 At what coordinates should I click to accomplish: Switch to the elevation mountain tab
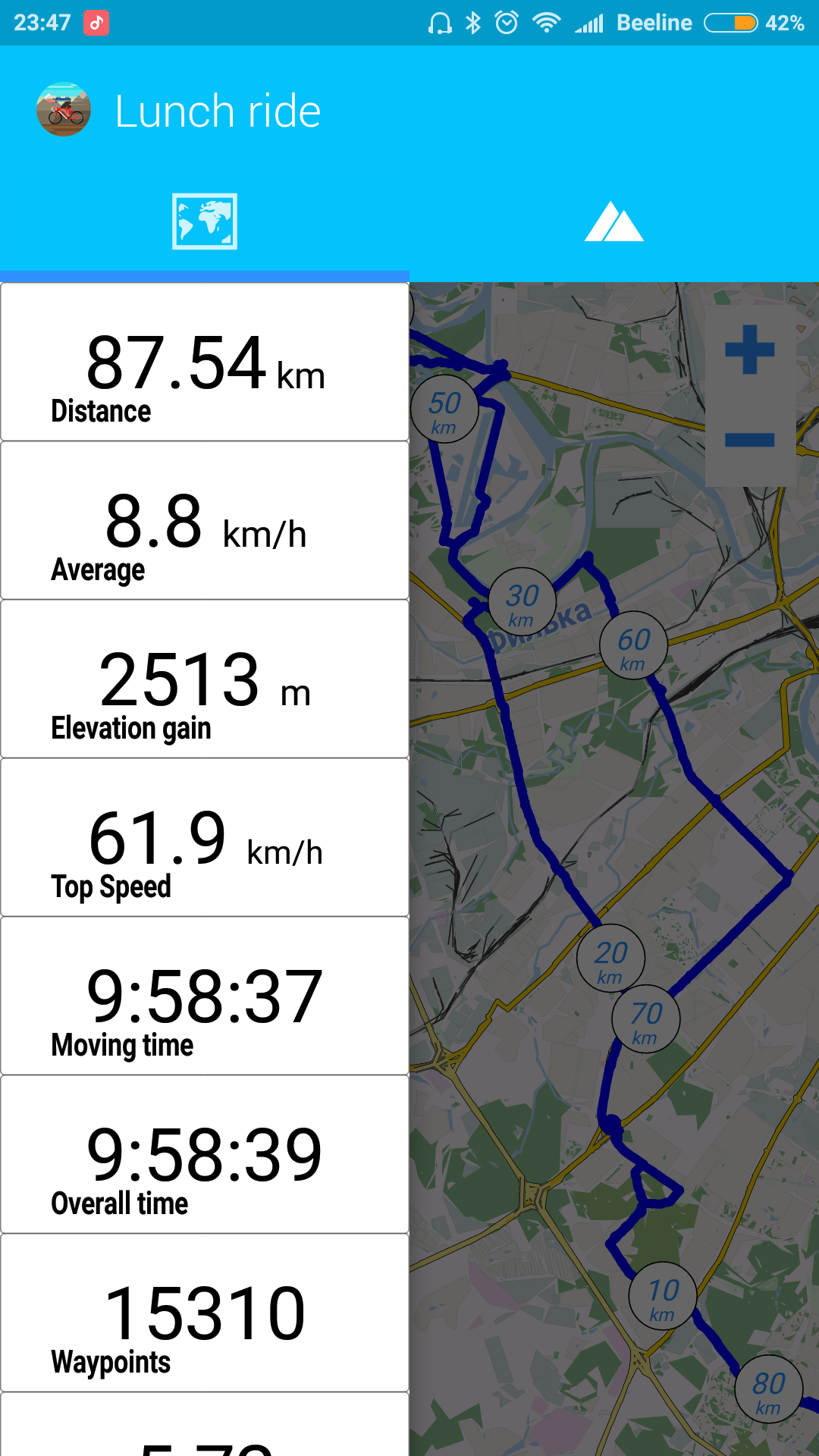point(613,221)
